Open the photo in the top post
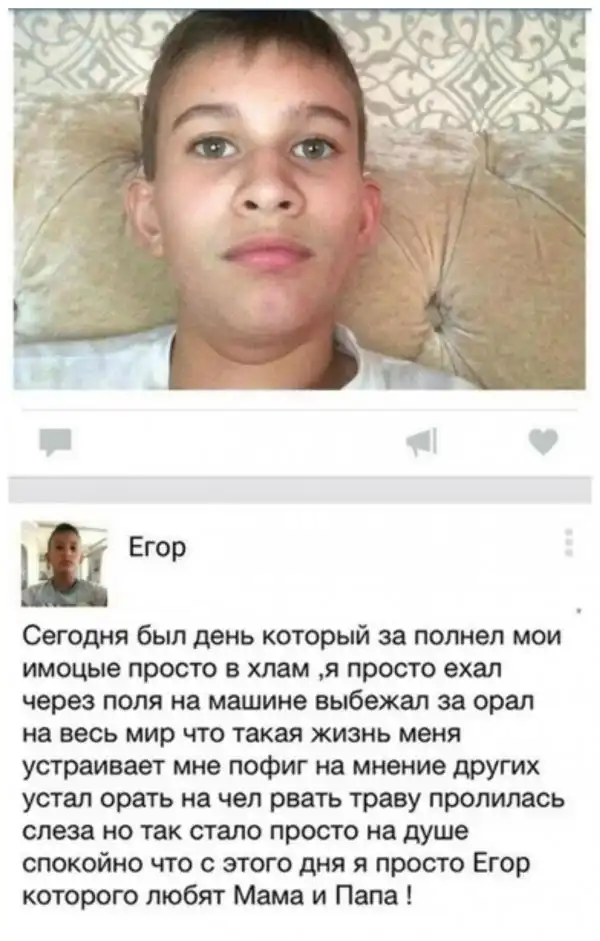The image size is (600, 941). pos(299,200)
